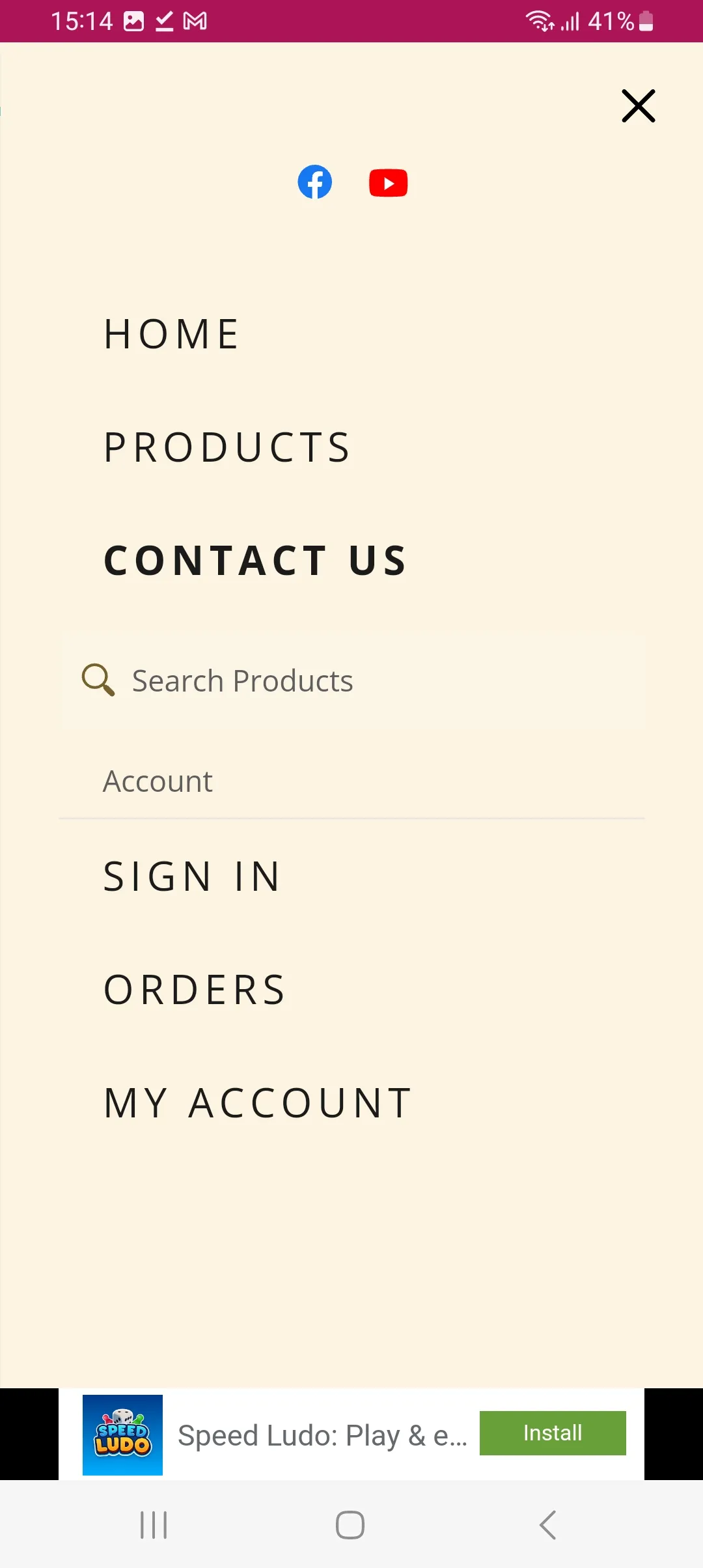This screenshot has height=1568, width=703.
Task: Close the navigation menu
Action: click(x=638, y=106)
